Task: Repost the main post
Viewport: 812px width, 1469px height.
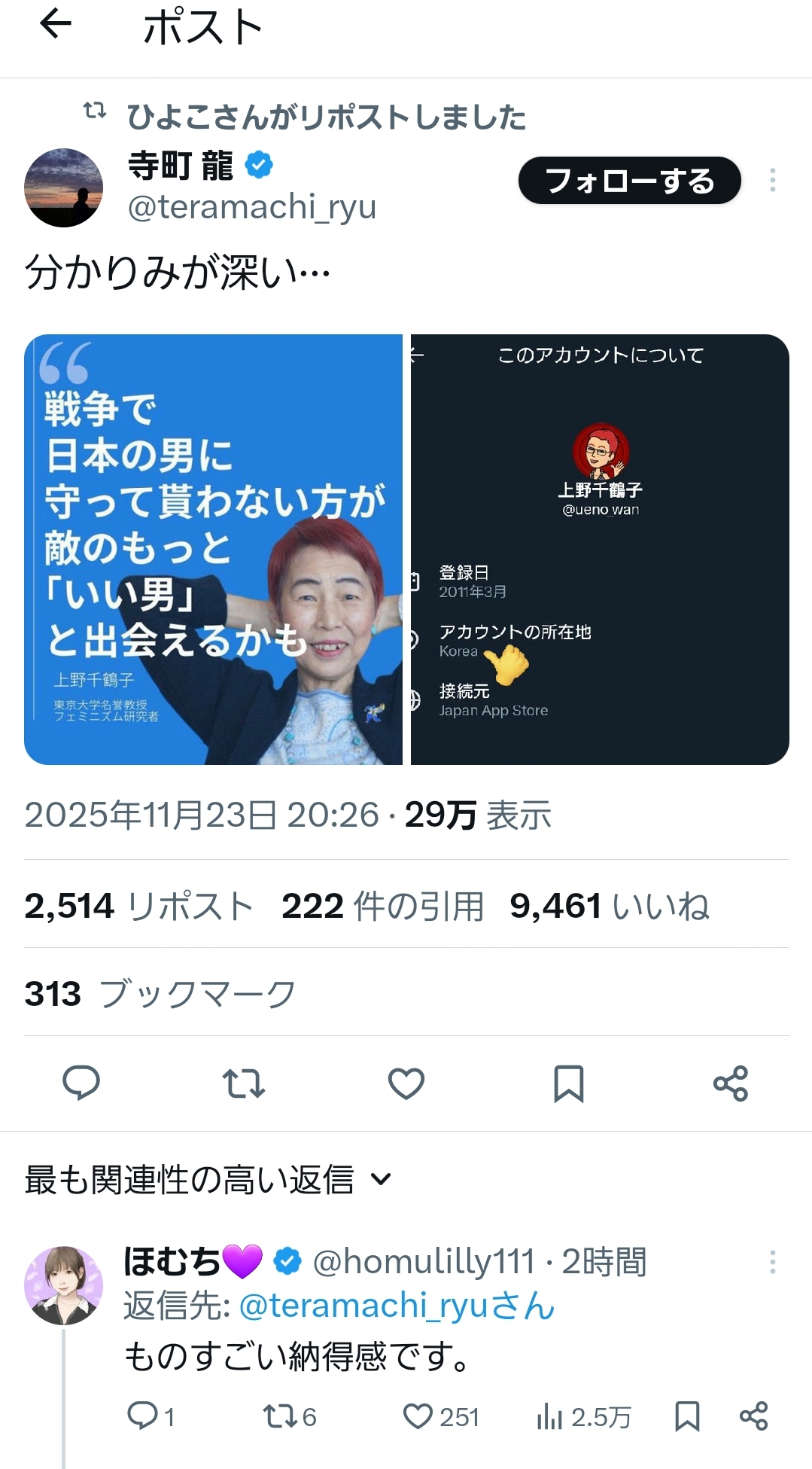Action: [244, 1083]
